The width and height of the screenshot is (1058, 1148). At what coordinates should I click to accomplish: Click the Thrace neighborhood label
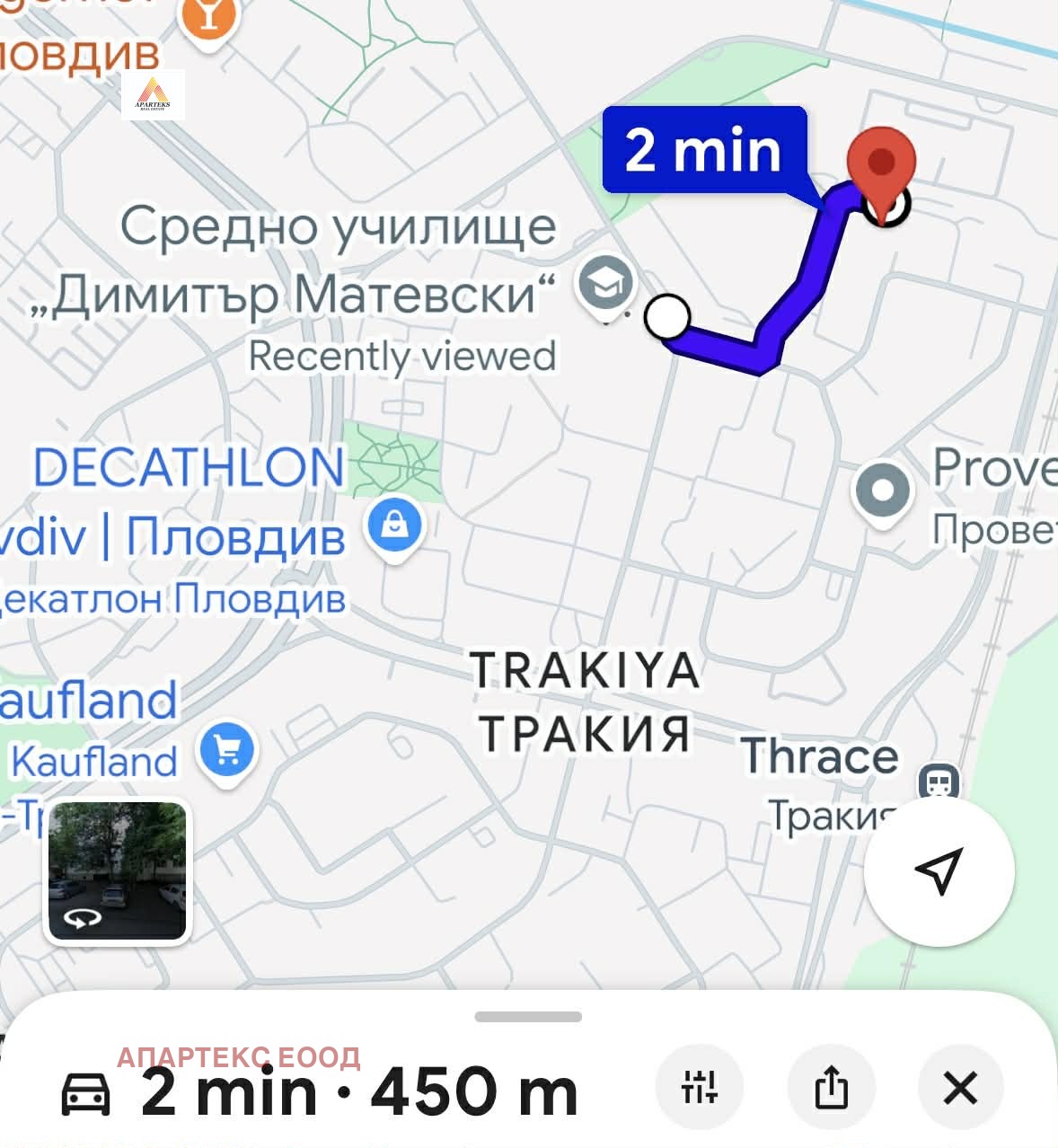819,757
